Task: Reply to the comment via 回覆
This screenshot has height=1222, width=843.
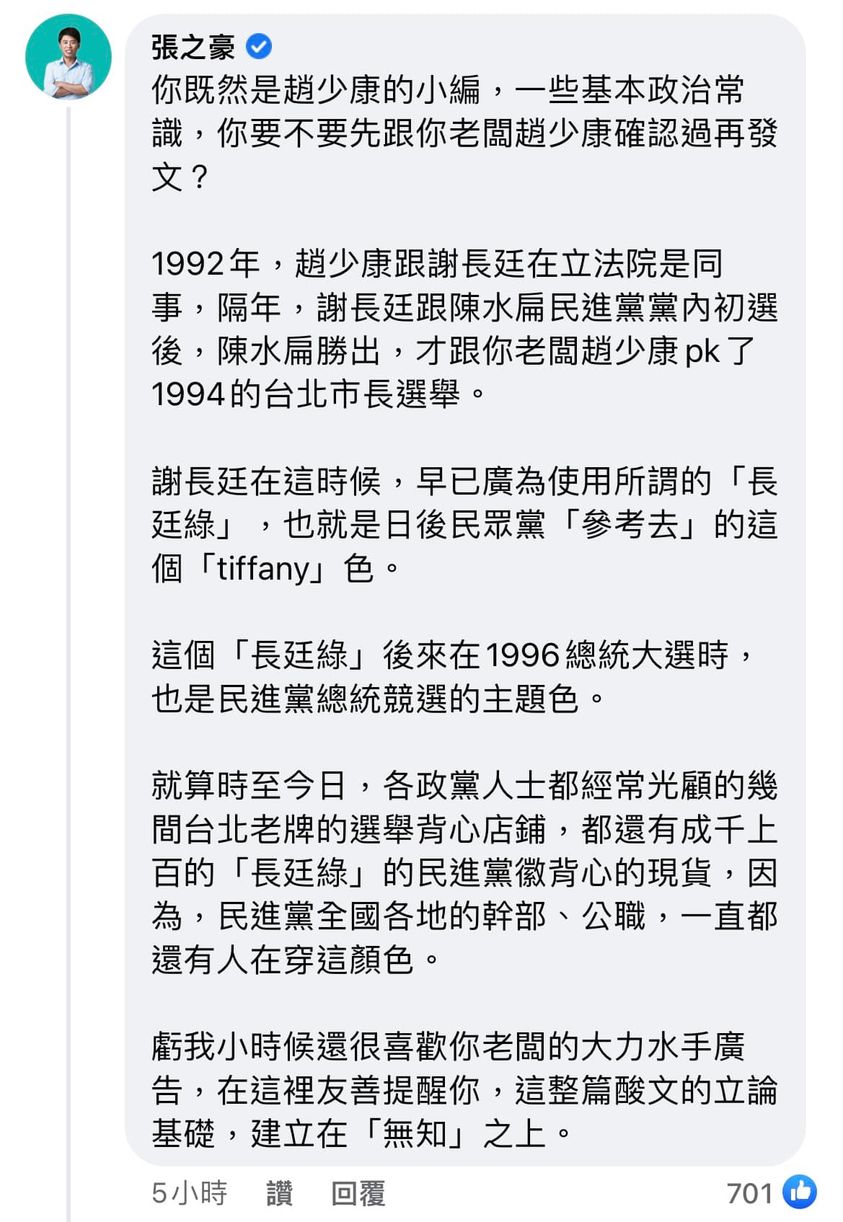Action: pyautogui.click(x=357, y=1193)
